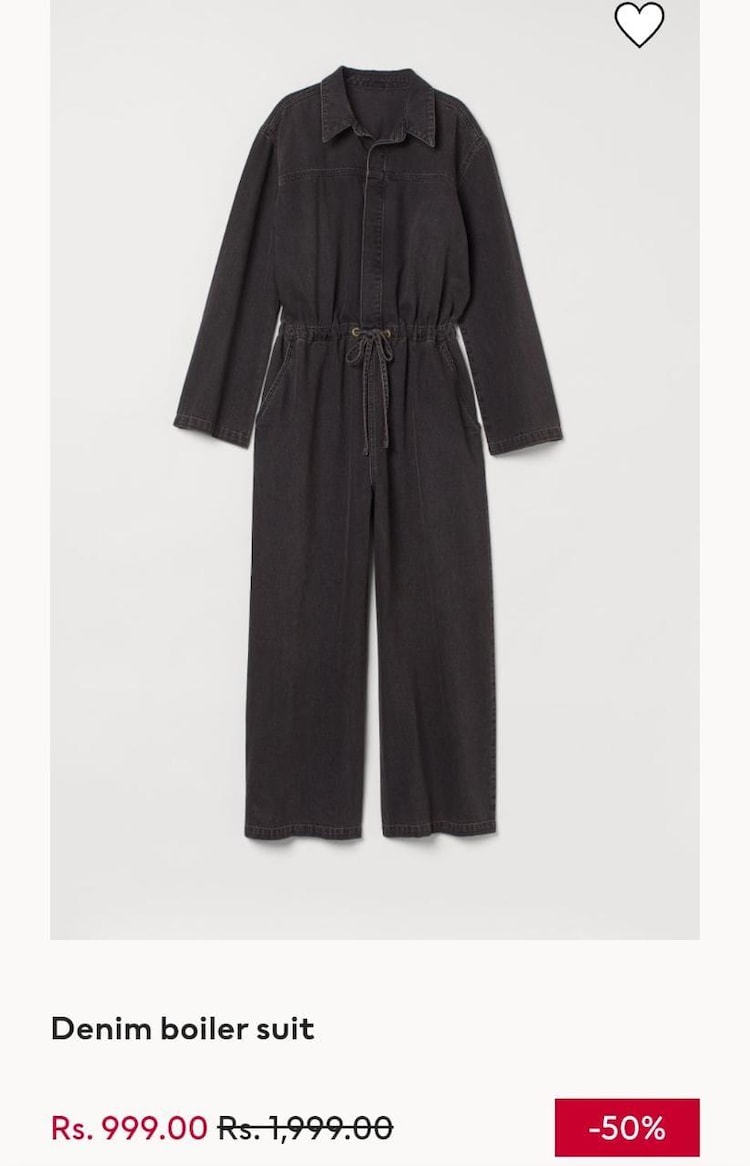Save the boiler suit using the heart icon
The width and height of the screenshot is (750, 1166).
tap(641, 27)
